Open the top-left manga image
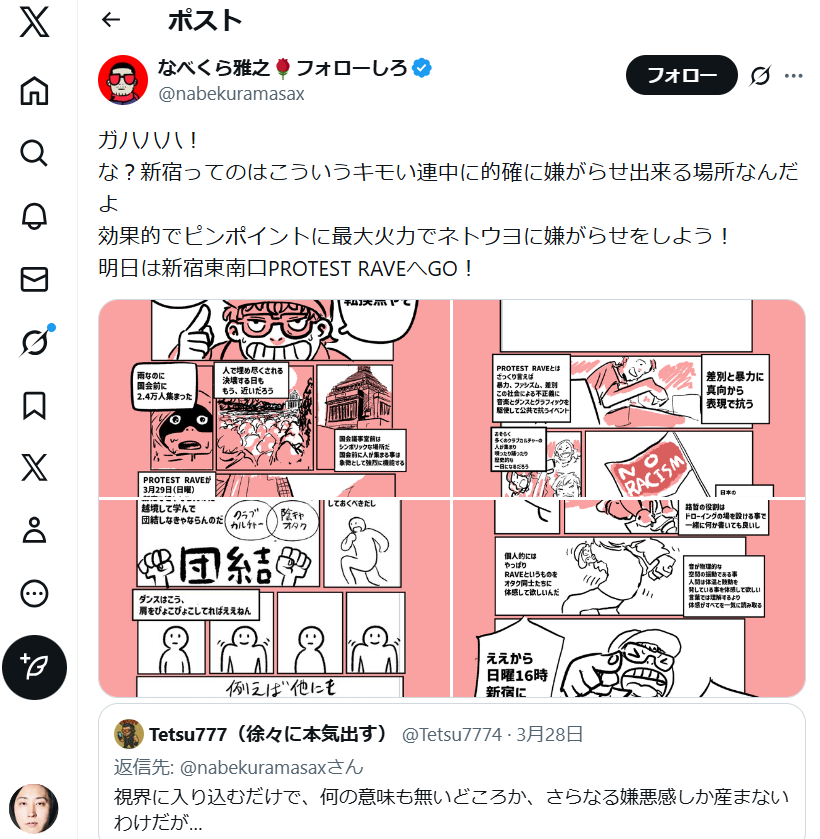The image size is (820, 839). coord(274,398)
